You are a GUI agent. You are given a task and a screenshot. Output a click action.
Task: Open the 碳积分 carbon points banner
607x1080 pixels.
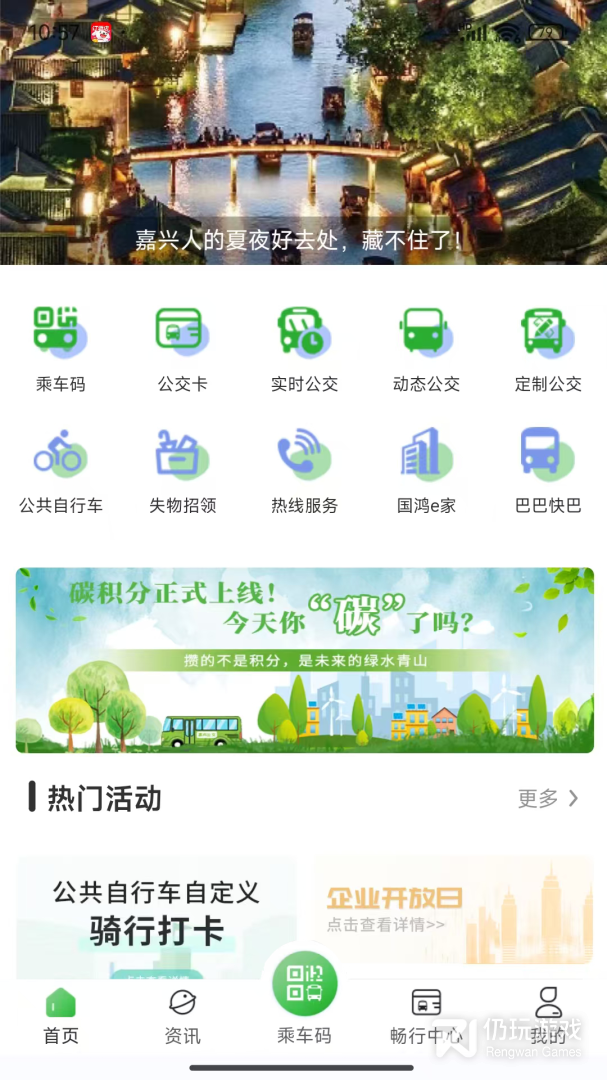click(x=304, y=660)
